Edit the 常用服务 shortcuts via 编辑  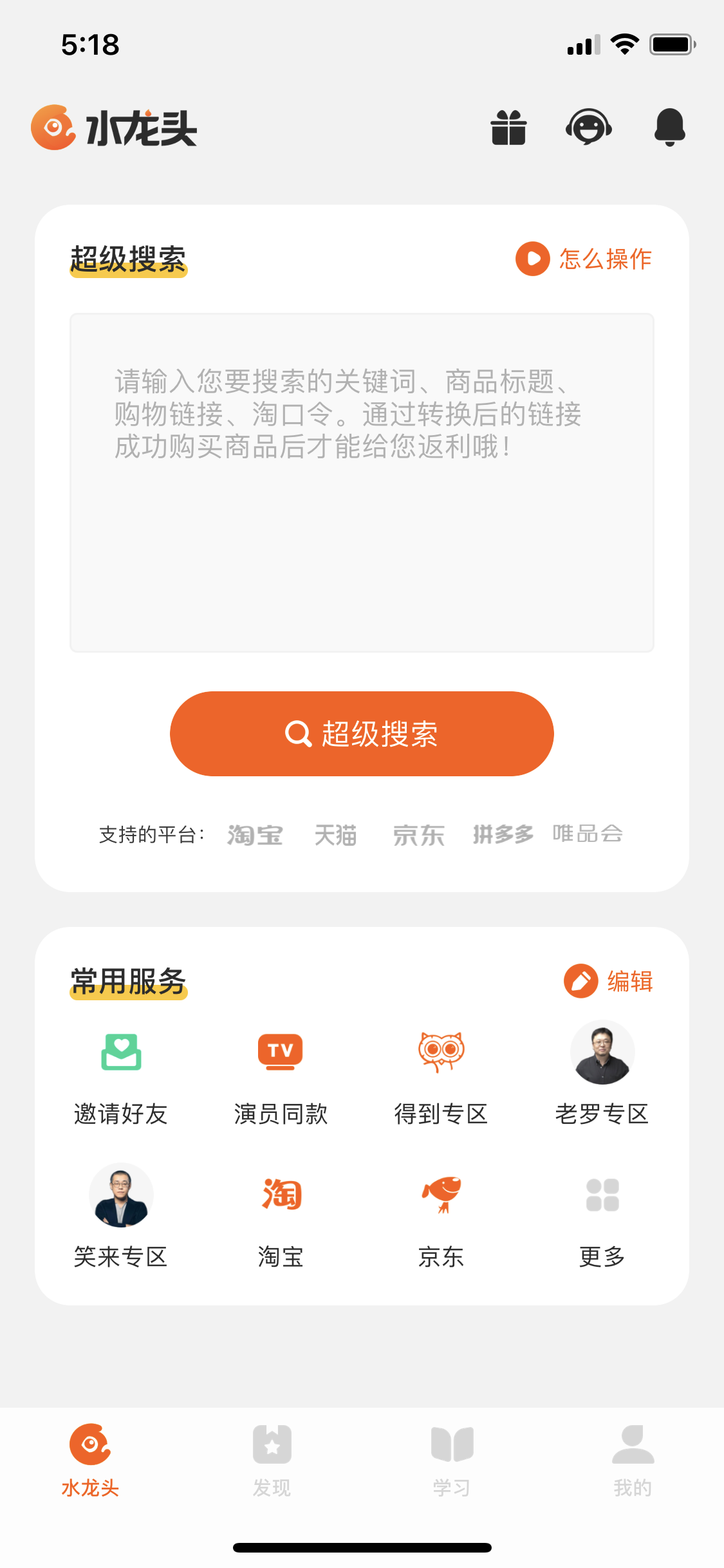[x=609, y=982]
